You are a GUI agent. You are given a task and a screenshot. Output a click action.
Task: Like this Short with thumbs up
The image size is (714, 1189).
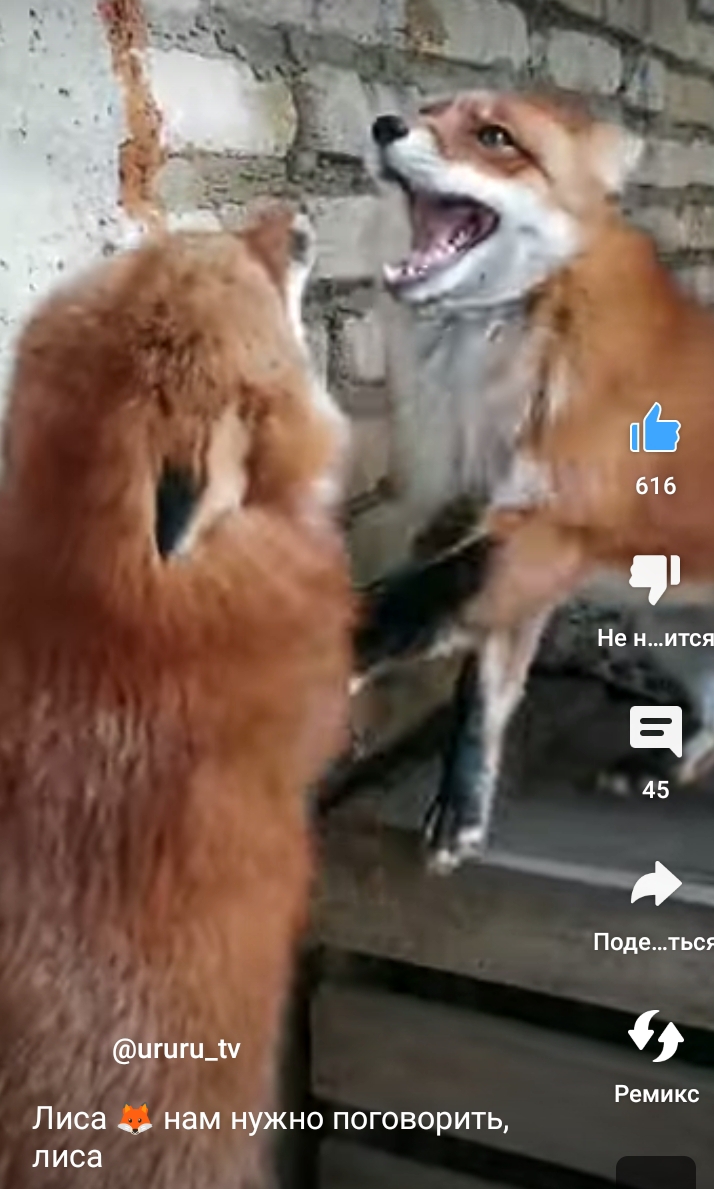655,428
